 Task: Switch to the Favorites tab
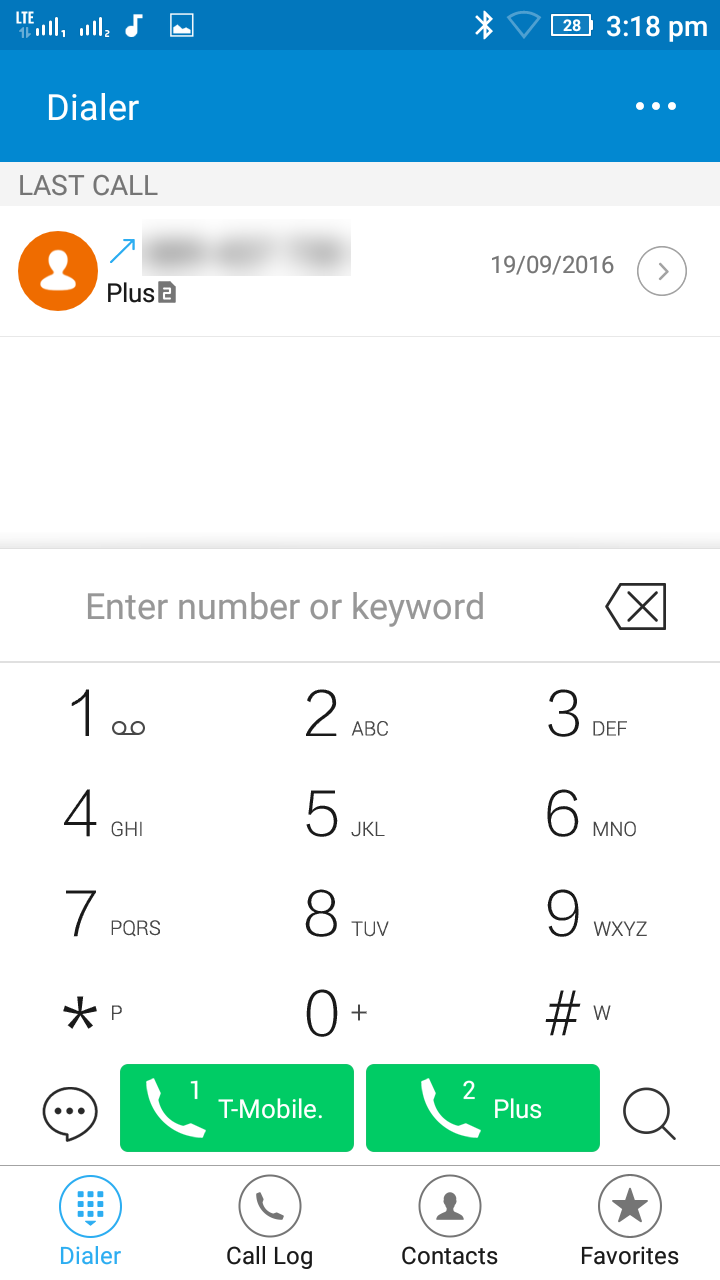pos(630,1222)
